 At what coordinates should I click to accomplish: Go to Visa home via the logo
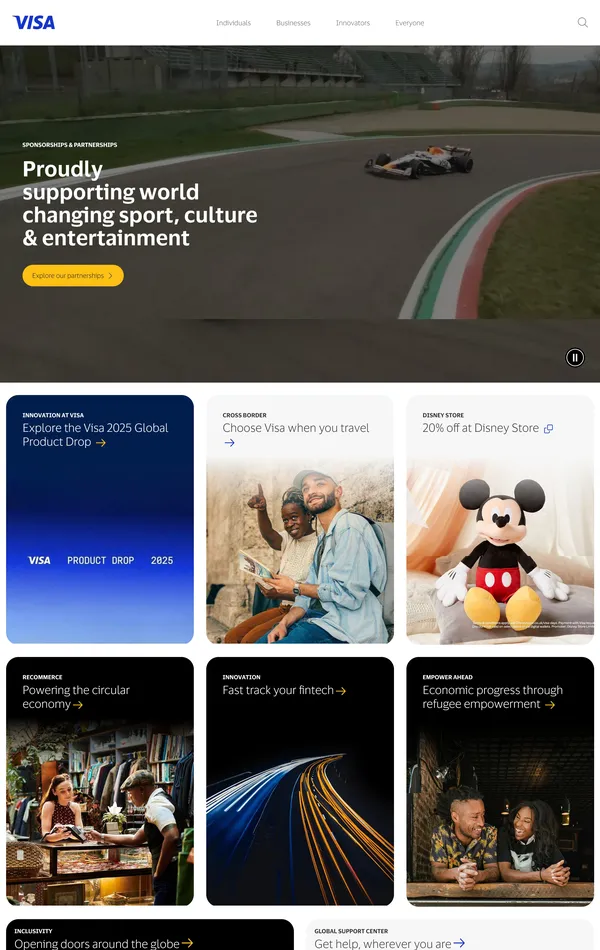point(34,22)
